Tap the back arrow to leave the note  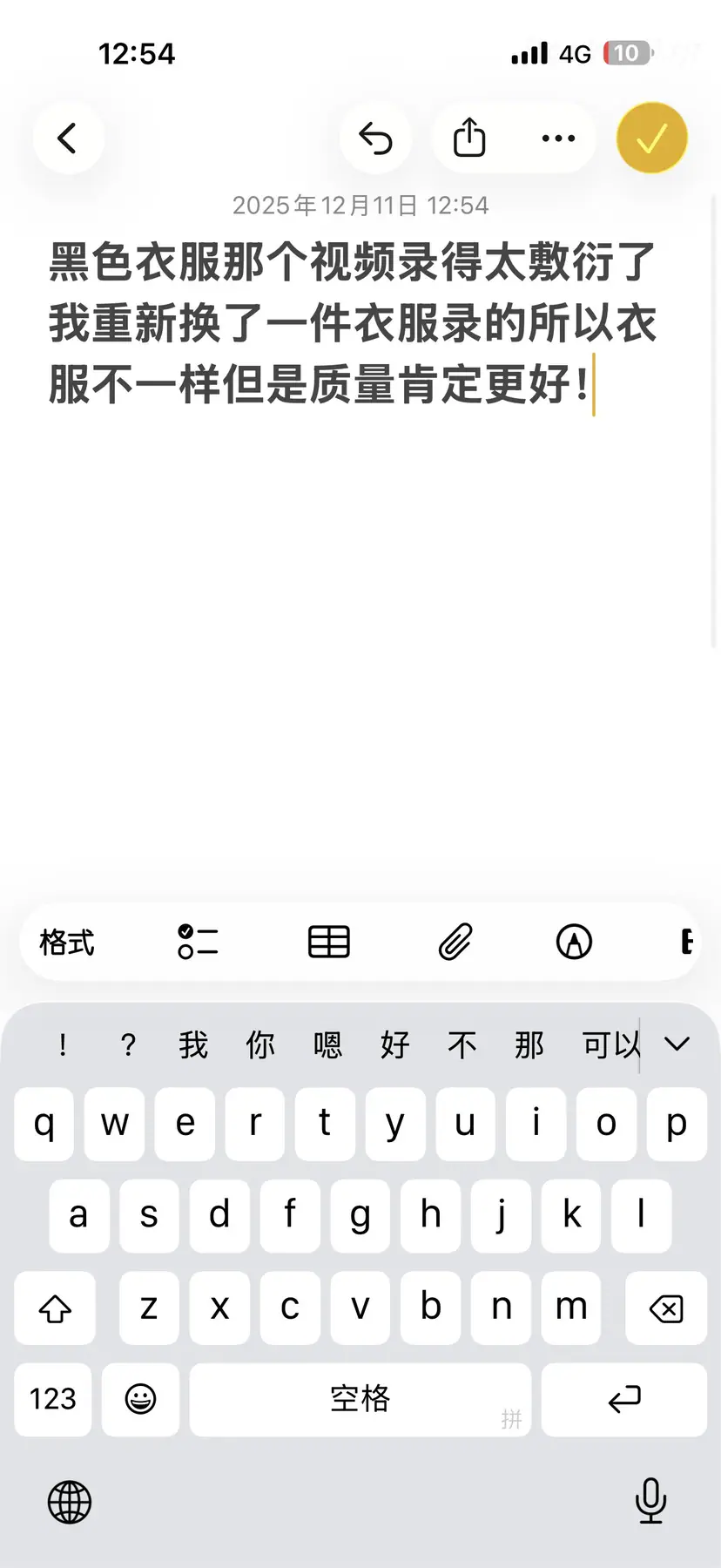coord(69,138)
